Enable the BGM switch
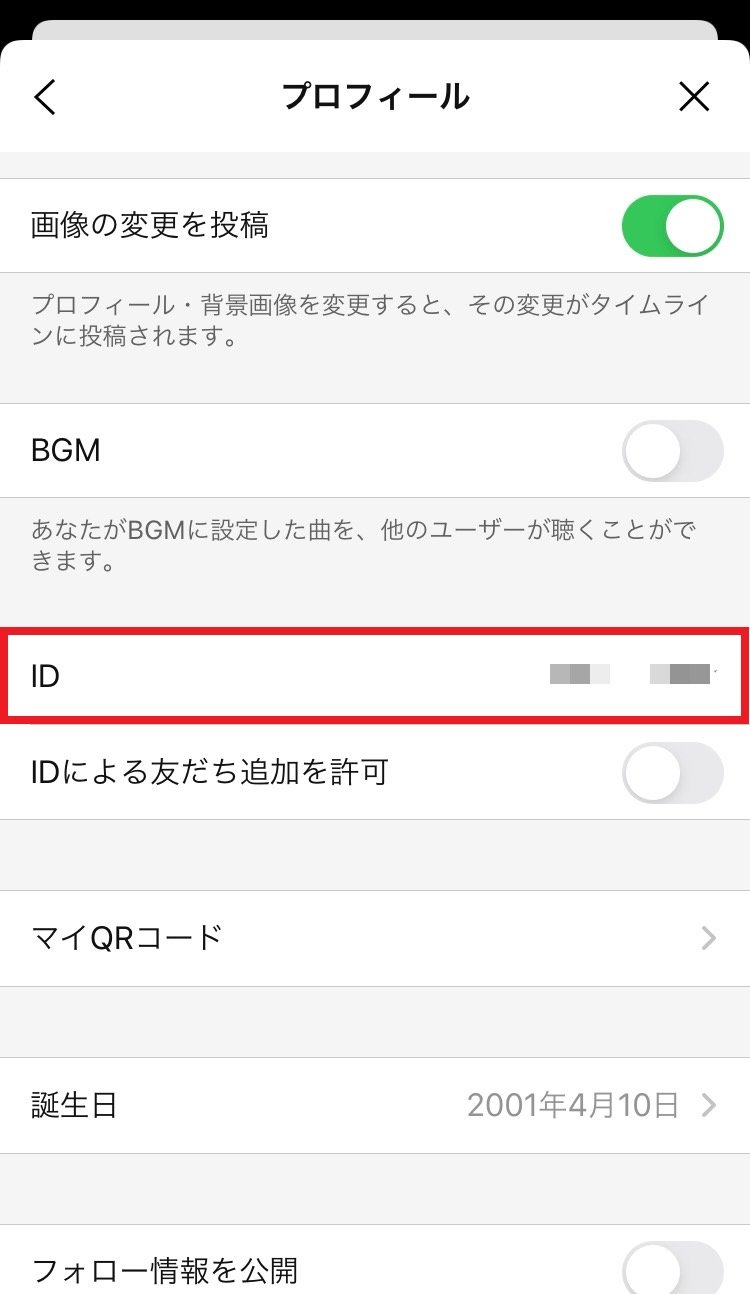The width and height of the screenshot is (750, 1294). pyautogui.click(x=672, y=451)
